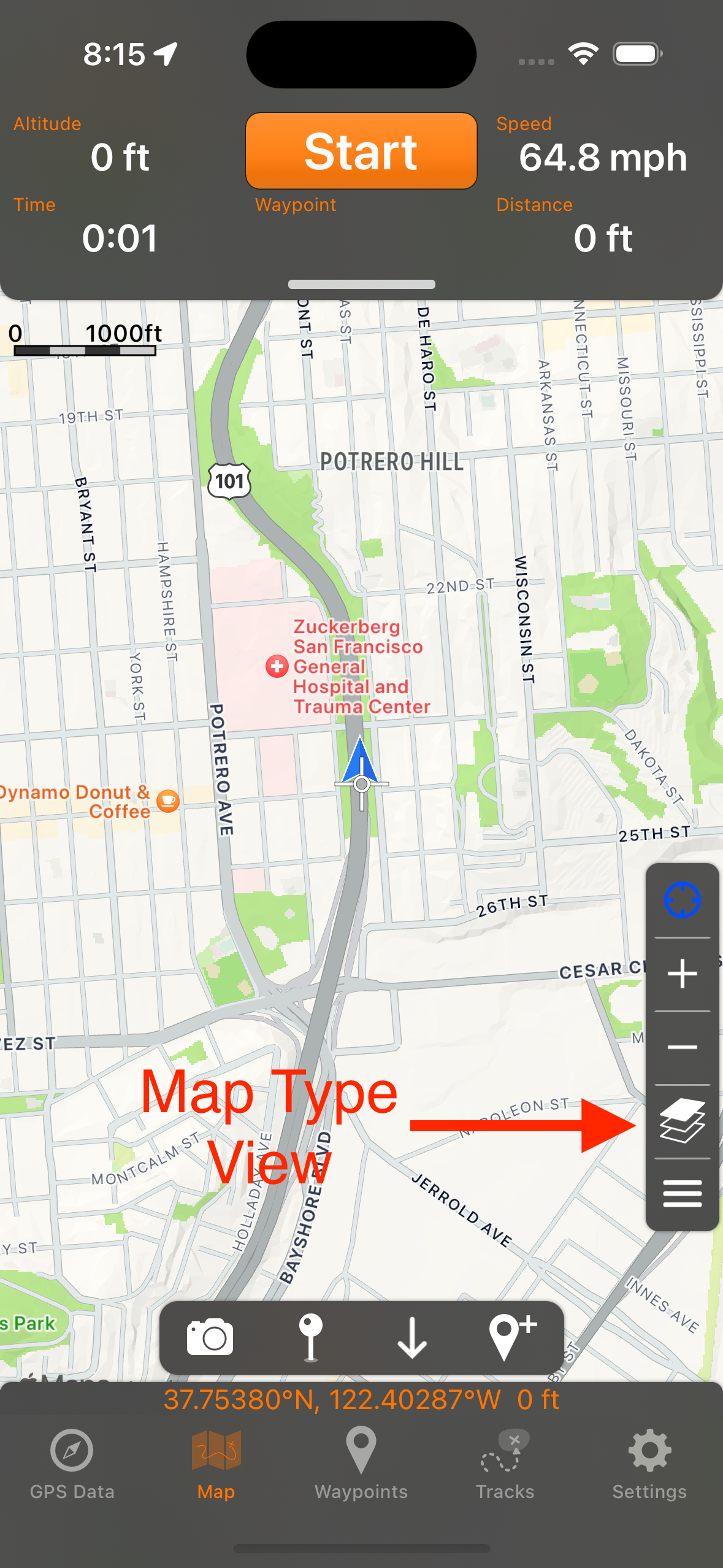Tap the panel grabber handle under the stats
The width and height of the screenshot is (723, 1568).
tap(361, 285)
